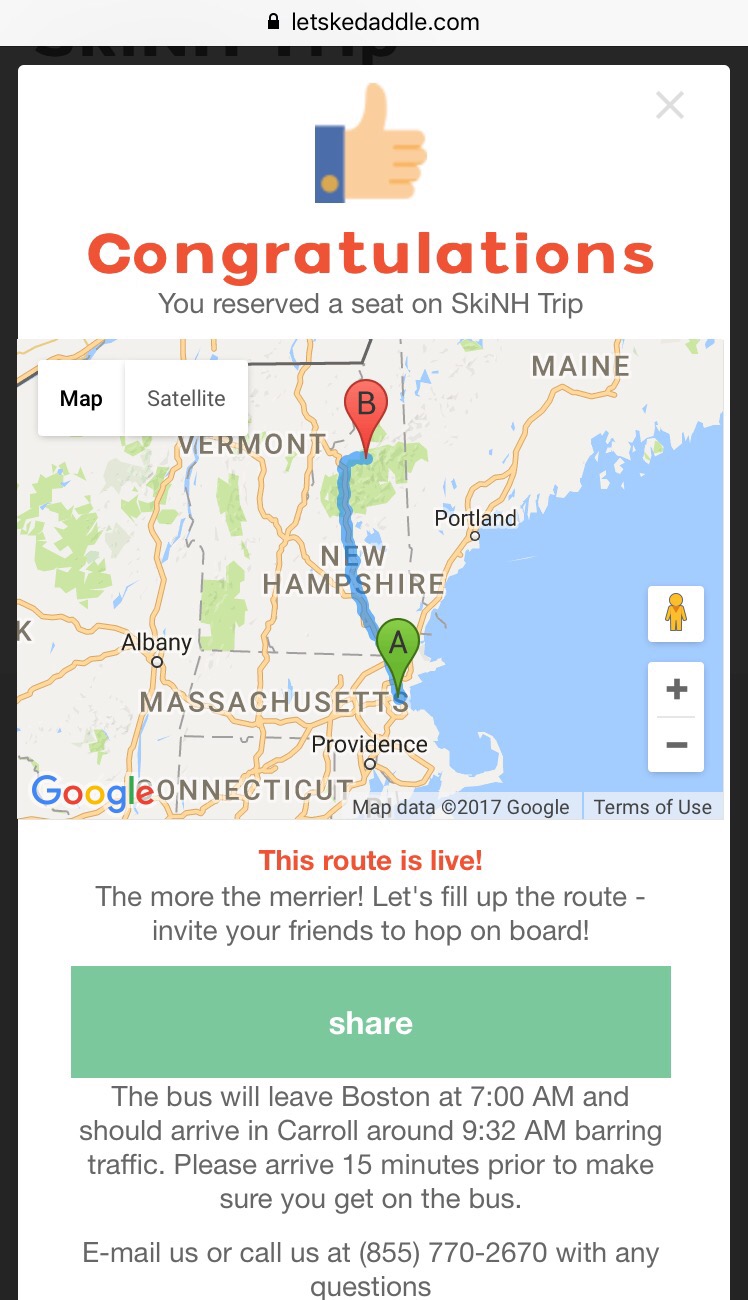748x1300 pixels.
Task: Tap the green share button
Action: click(371, 1022)
